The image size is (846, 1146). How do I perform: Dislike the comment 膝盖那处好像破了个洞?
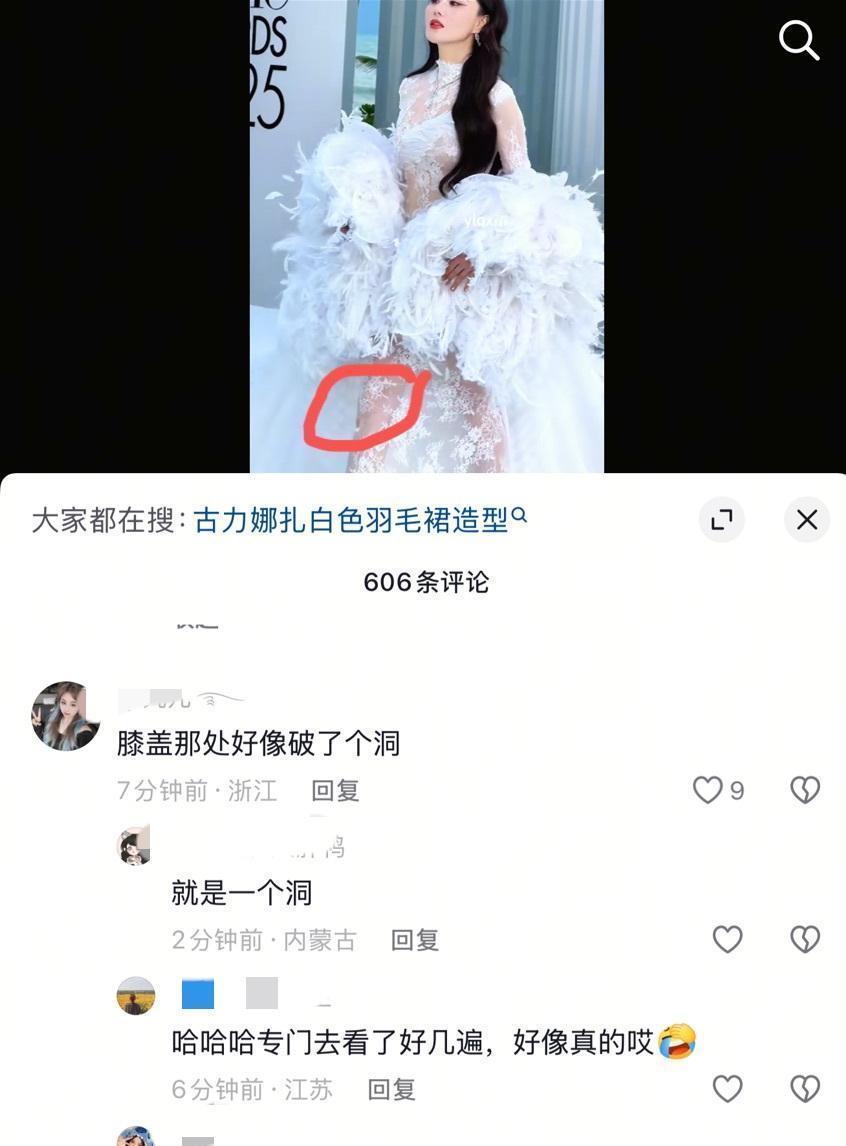point(805,790)
